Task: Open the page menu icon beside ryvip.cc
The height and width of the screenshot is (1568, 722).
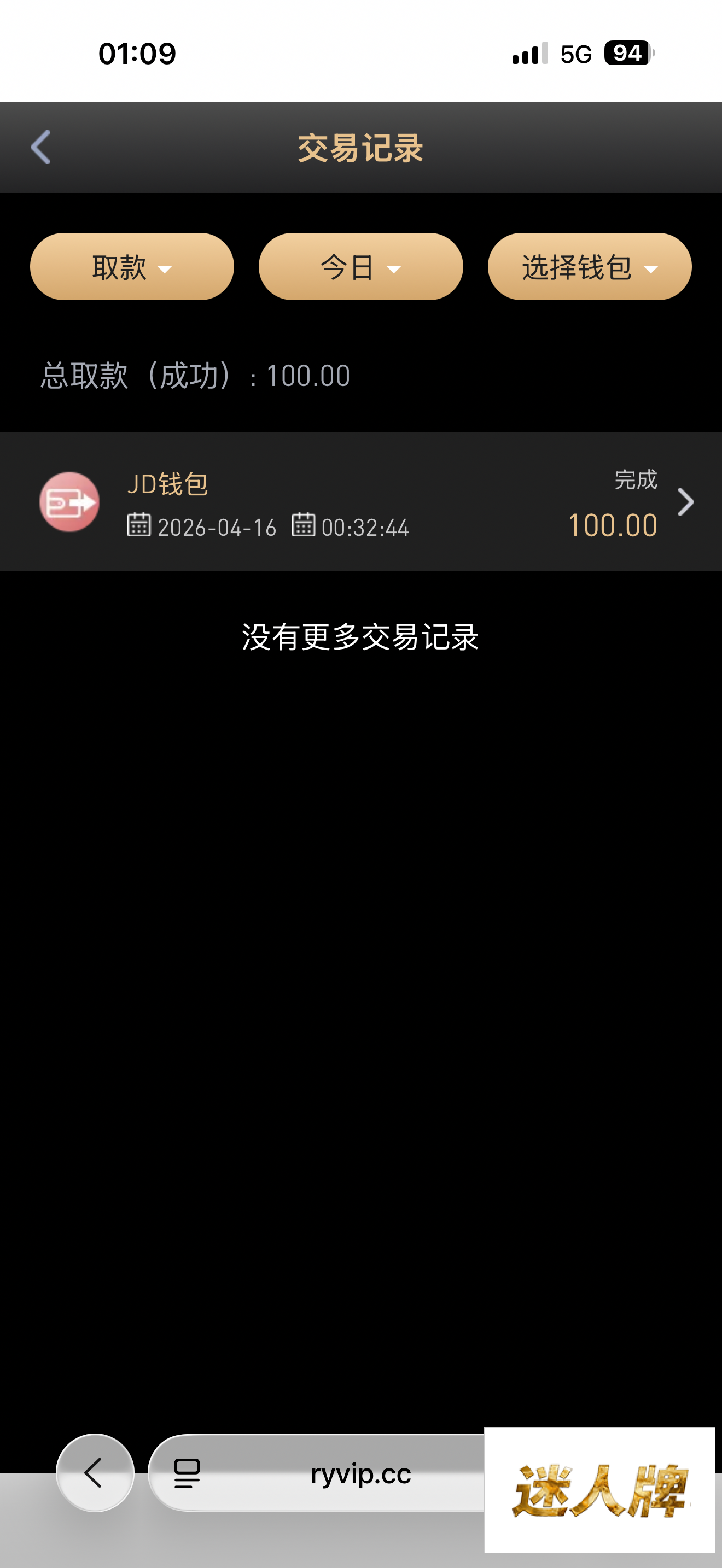Action: 187,1473
